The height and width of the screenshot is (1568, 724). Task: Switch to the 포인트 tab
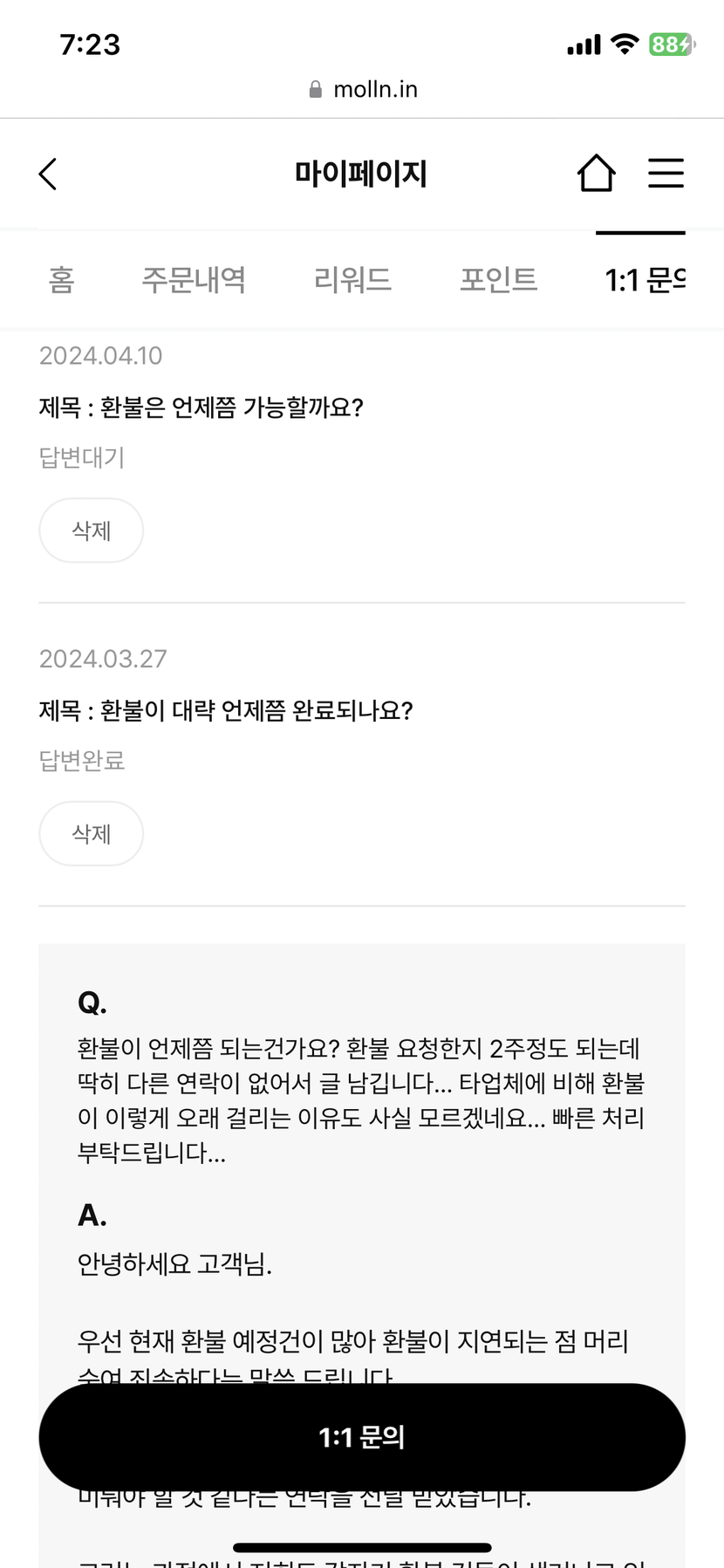coord(499,280)
